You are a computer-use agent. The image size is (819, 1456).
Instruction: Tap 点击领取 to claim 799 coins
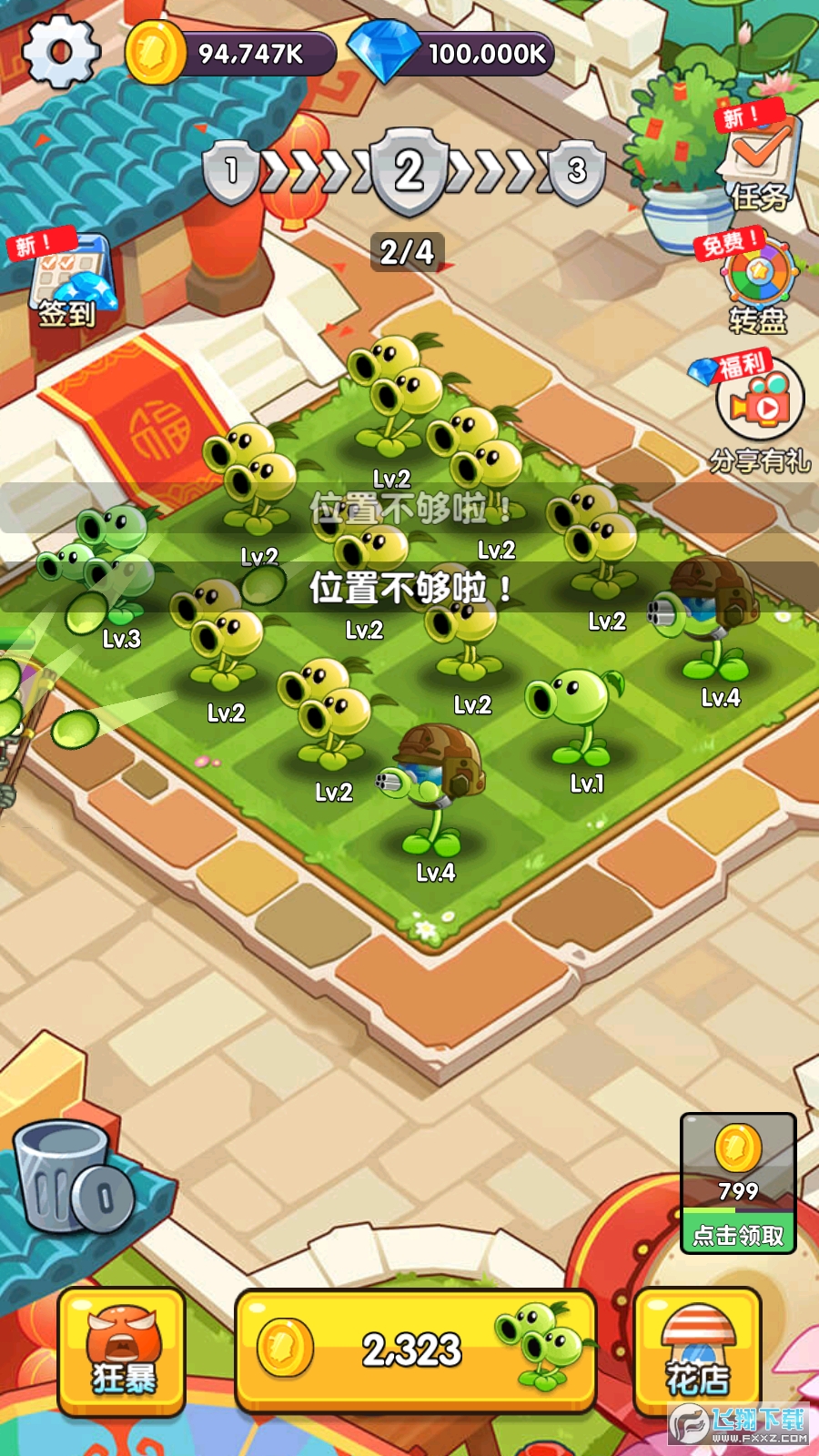738,1183
